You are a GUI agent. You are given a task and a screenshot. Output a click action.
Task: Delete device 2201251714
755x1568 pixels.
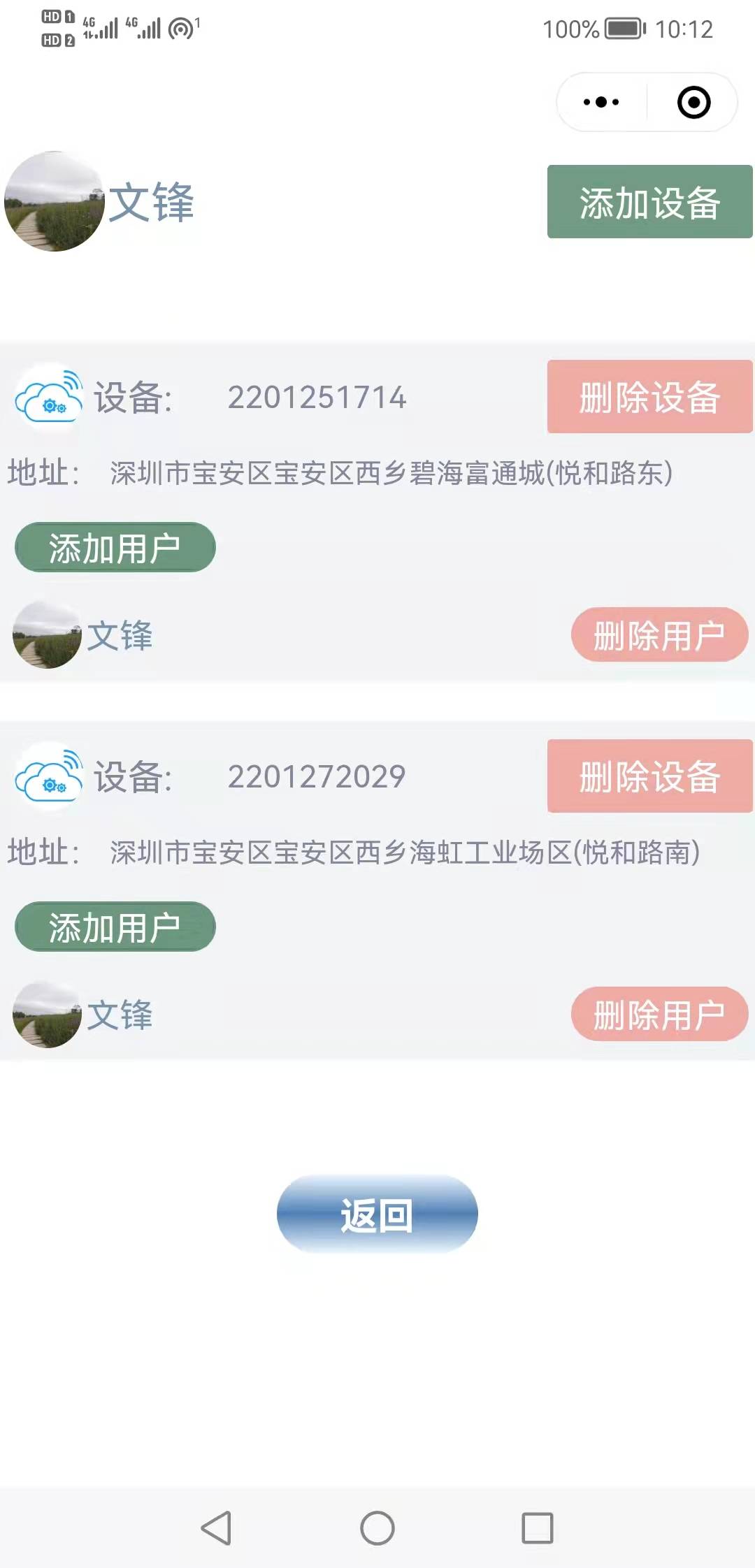(649, 396)
